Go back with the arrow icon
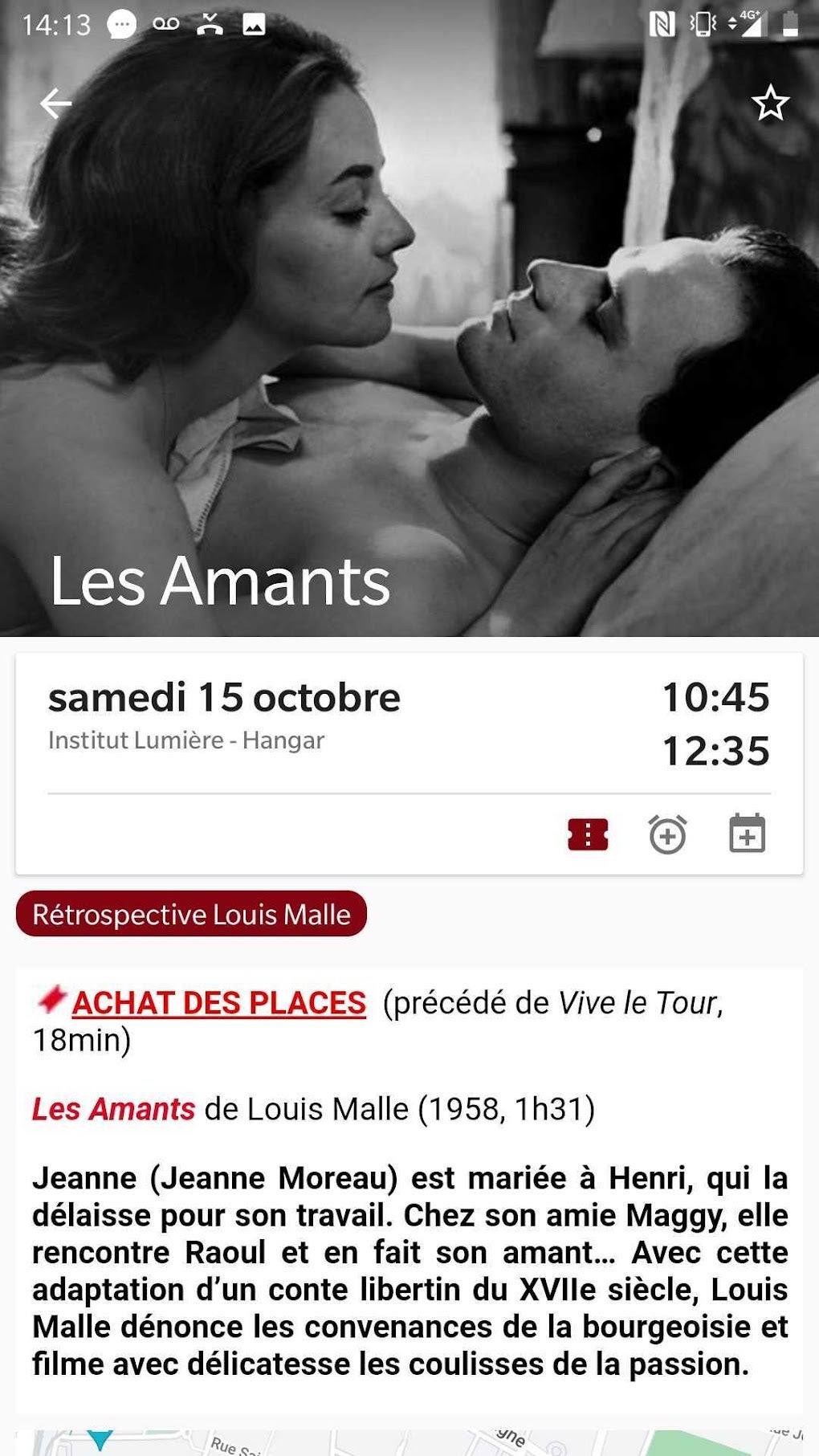The image size is (819, 1456). click(x=55, y=104)
